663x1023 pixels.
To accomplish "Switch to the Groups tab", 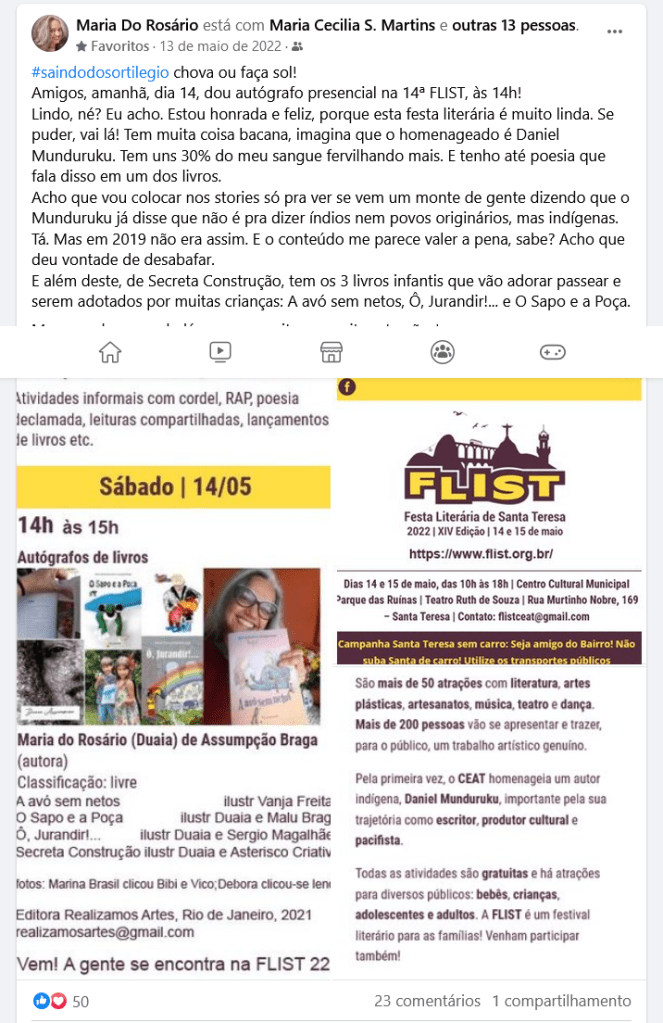I will (441, 351).
